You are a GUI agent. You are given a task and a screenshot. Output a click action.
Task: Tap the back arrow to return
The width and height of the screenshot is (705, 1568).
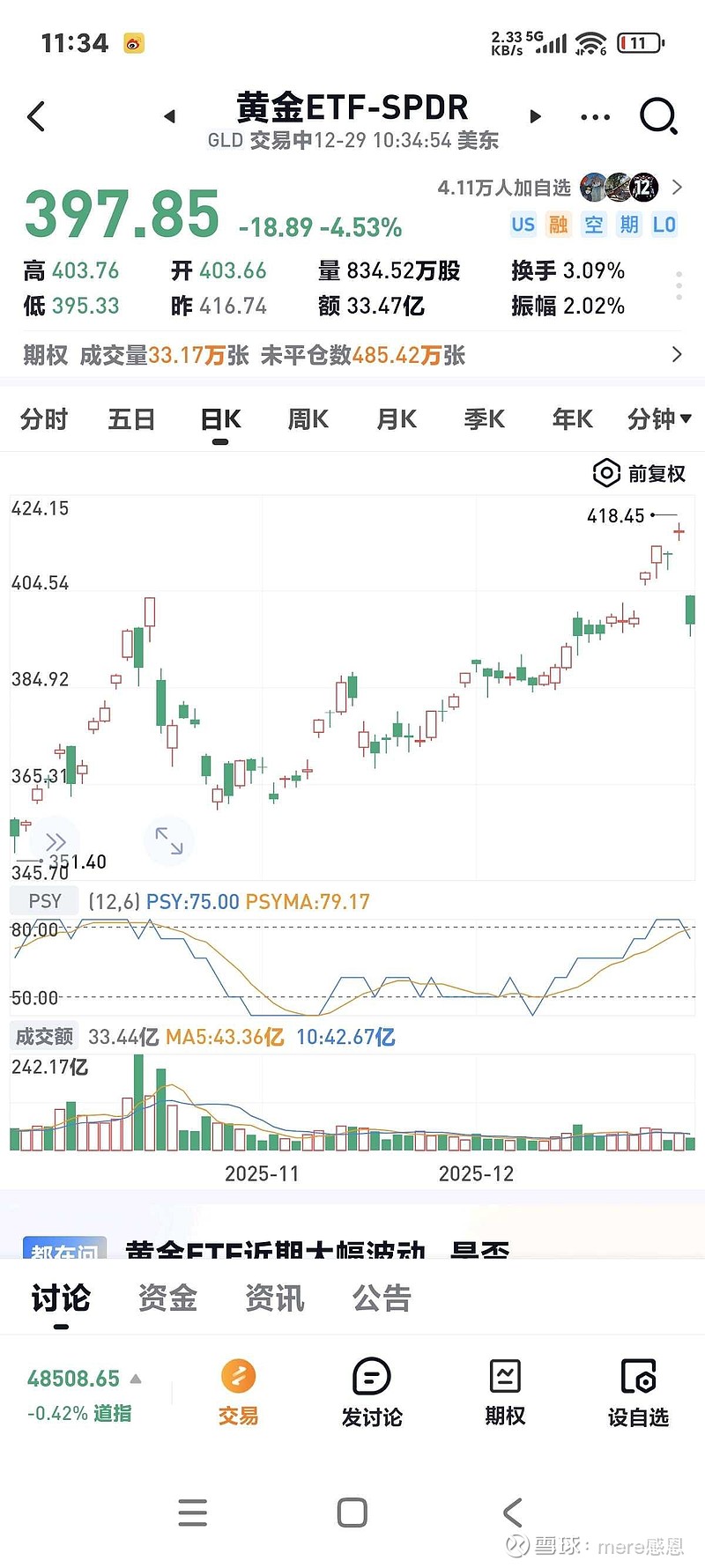[35, 115]
